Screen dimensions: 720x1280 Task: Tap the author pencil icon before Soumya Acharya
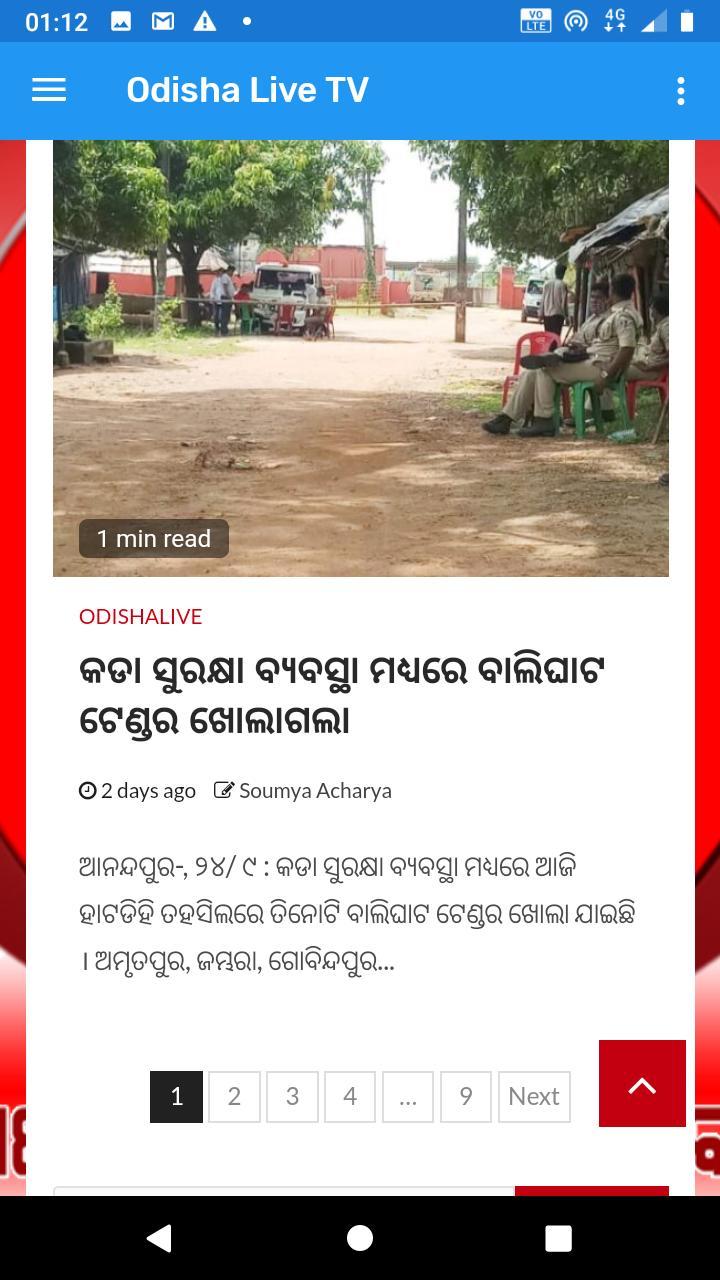[224, 790]
